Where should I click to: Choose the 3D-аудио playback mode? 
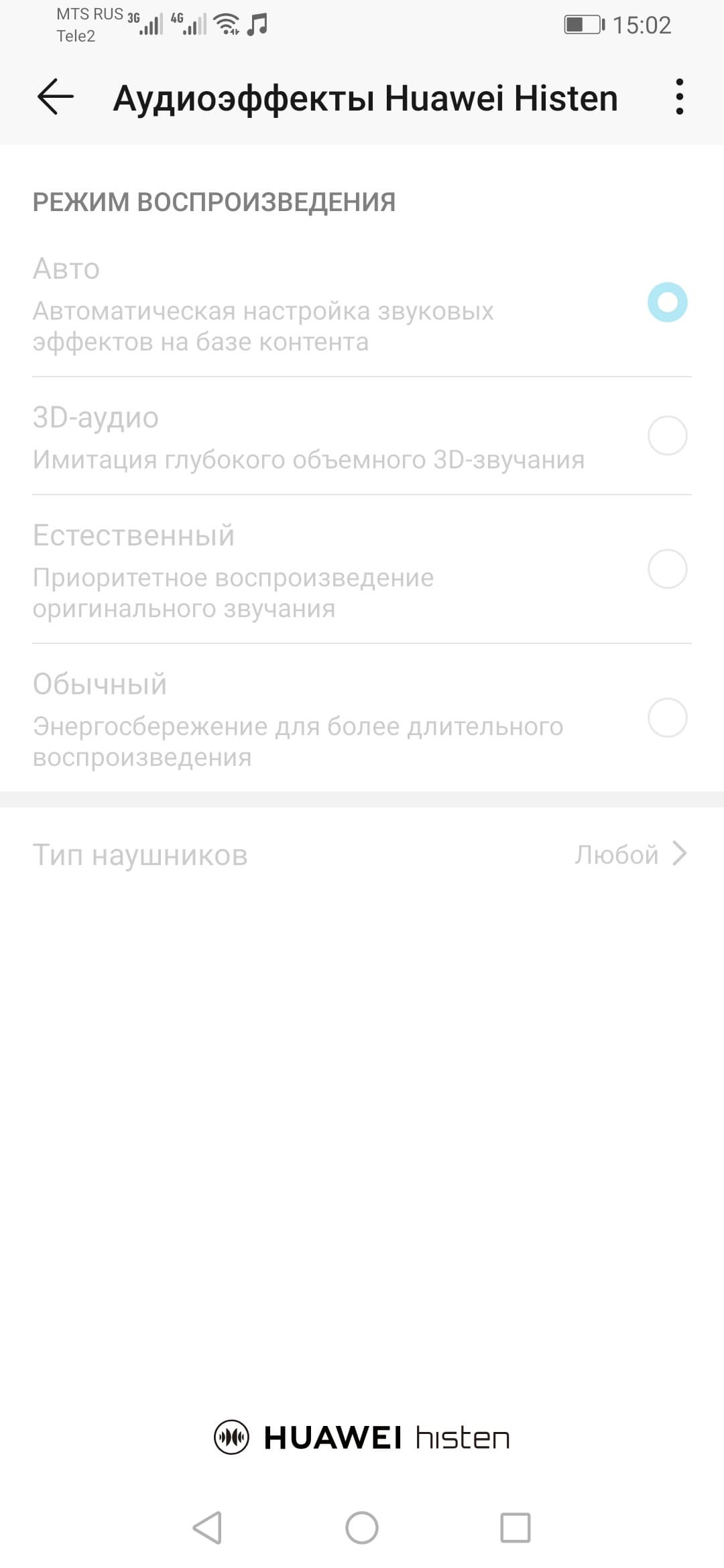pyautogui.click(x=667, y=436)
